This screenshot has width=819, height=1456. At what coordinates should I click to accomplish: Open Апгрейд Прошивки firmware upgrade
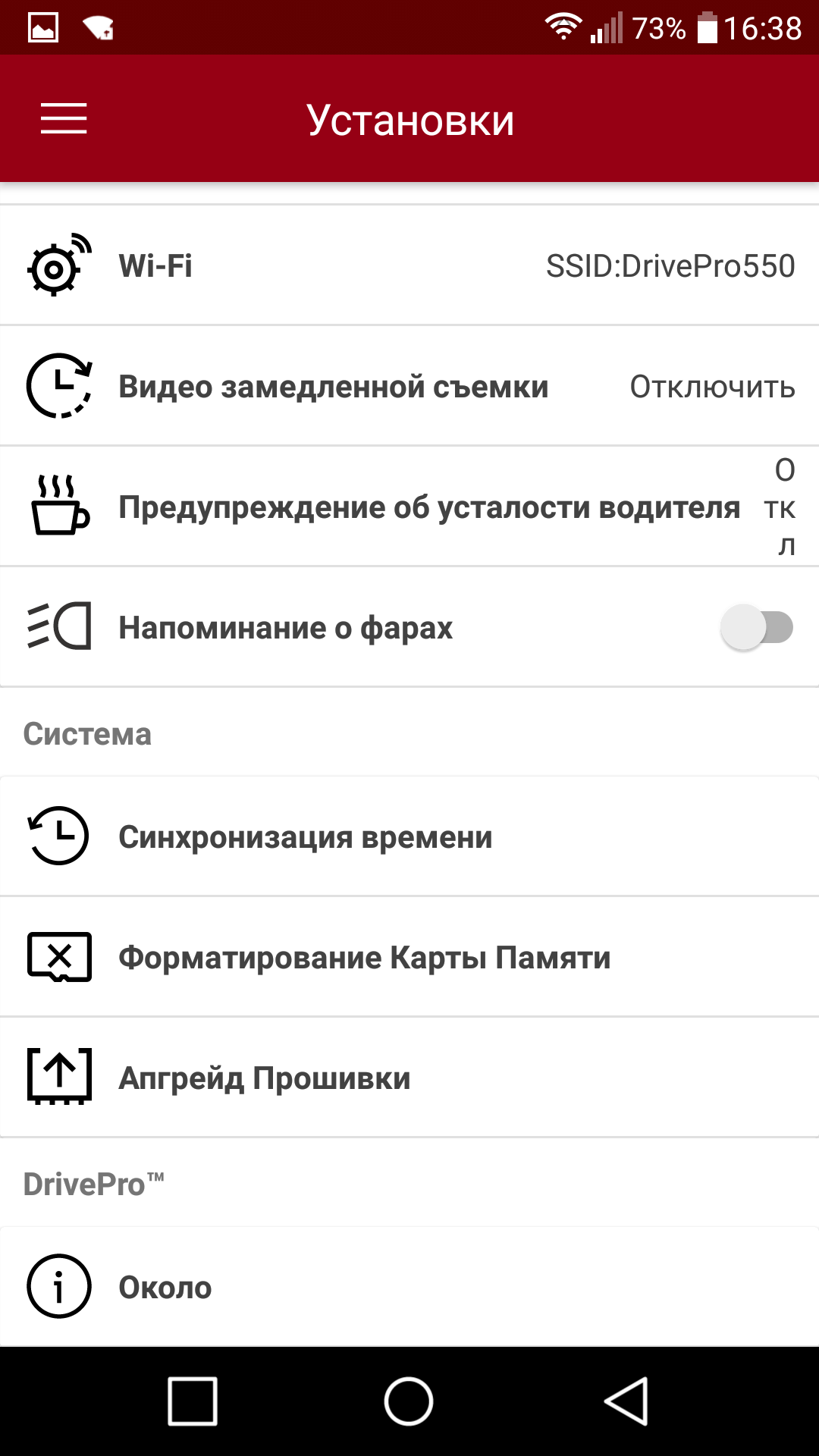pyautogui.click(x=409, y=1078)
